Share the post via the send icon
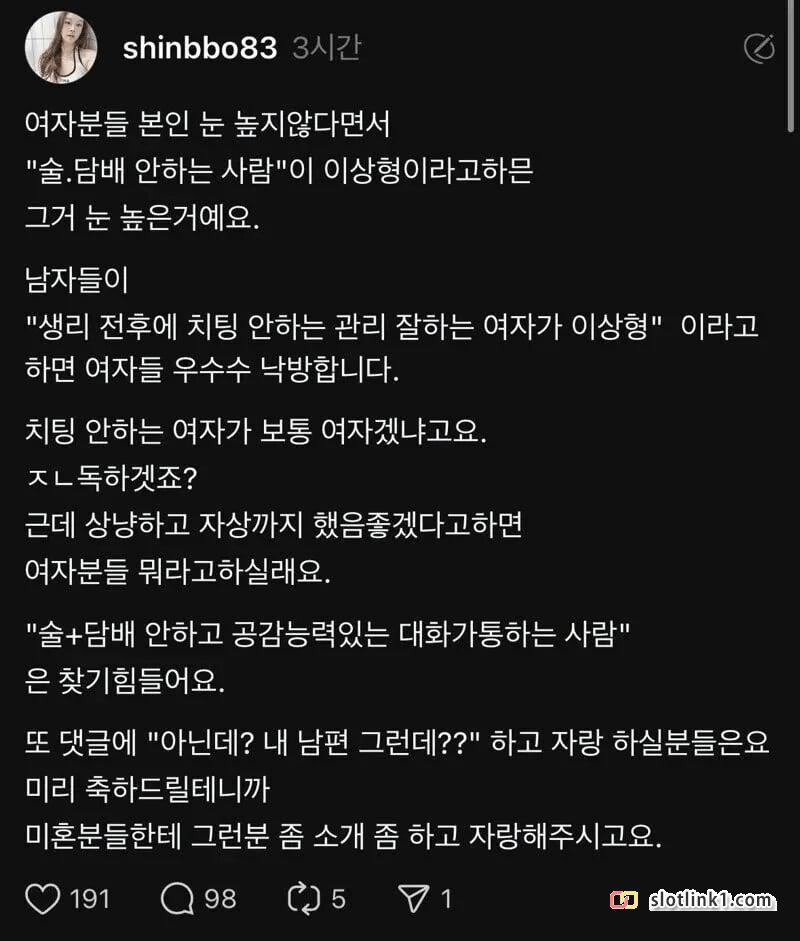800x941 pixels. (414, 899)
